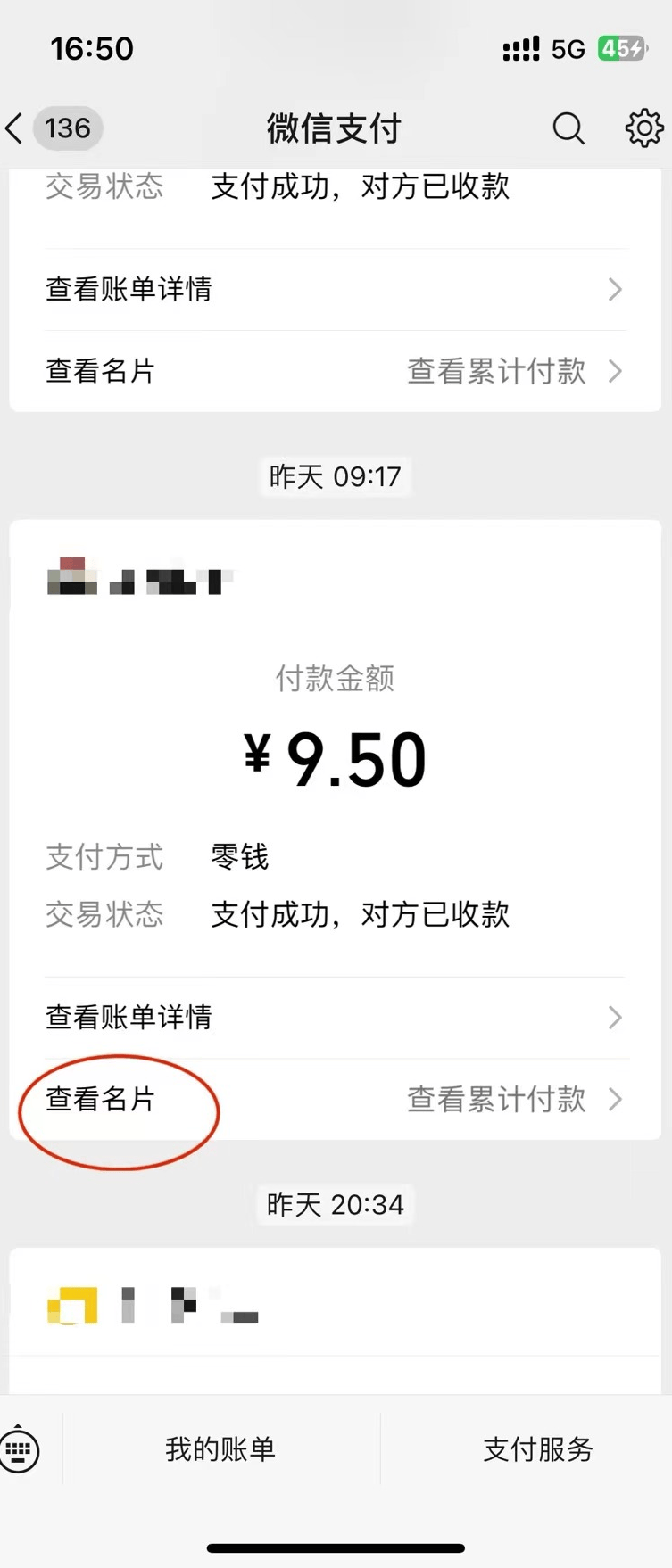Tap the back arrow to return to chats
Image resolution: width=672 pixels, height=1568 pixels.
13,128
